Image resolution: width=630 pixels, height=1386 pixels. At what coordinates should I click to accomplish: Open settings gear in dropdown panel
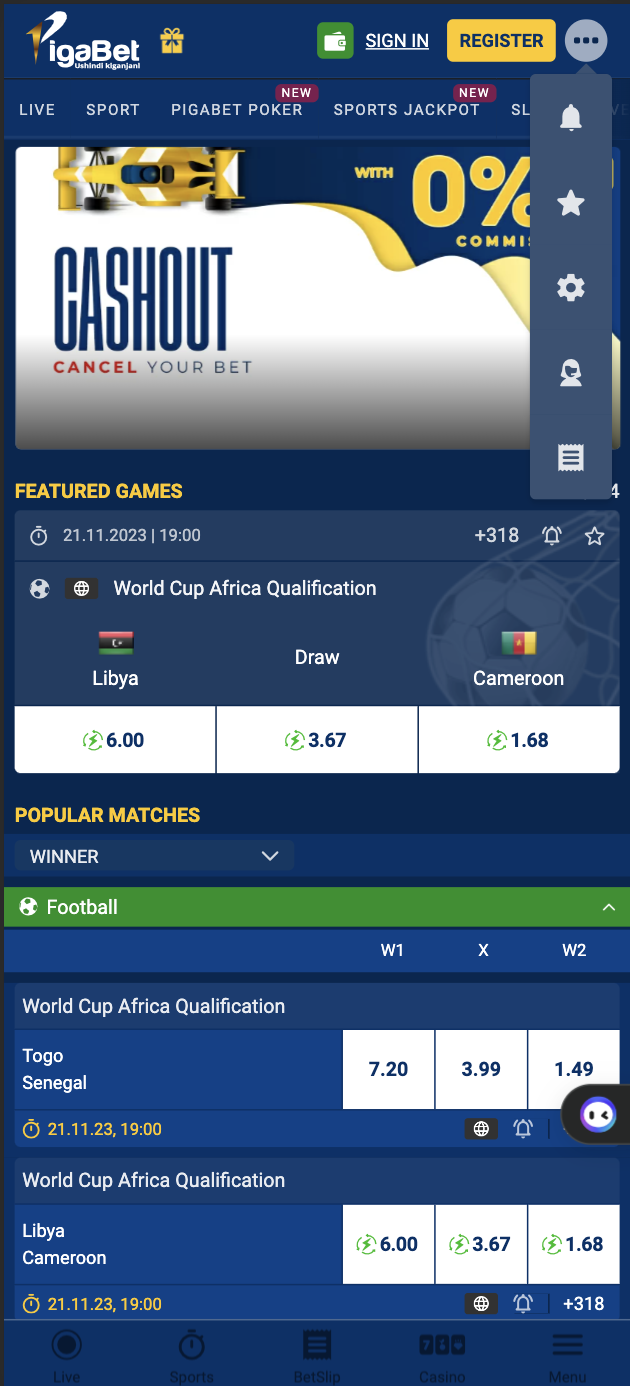pos(571,288)
